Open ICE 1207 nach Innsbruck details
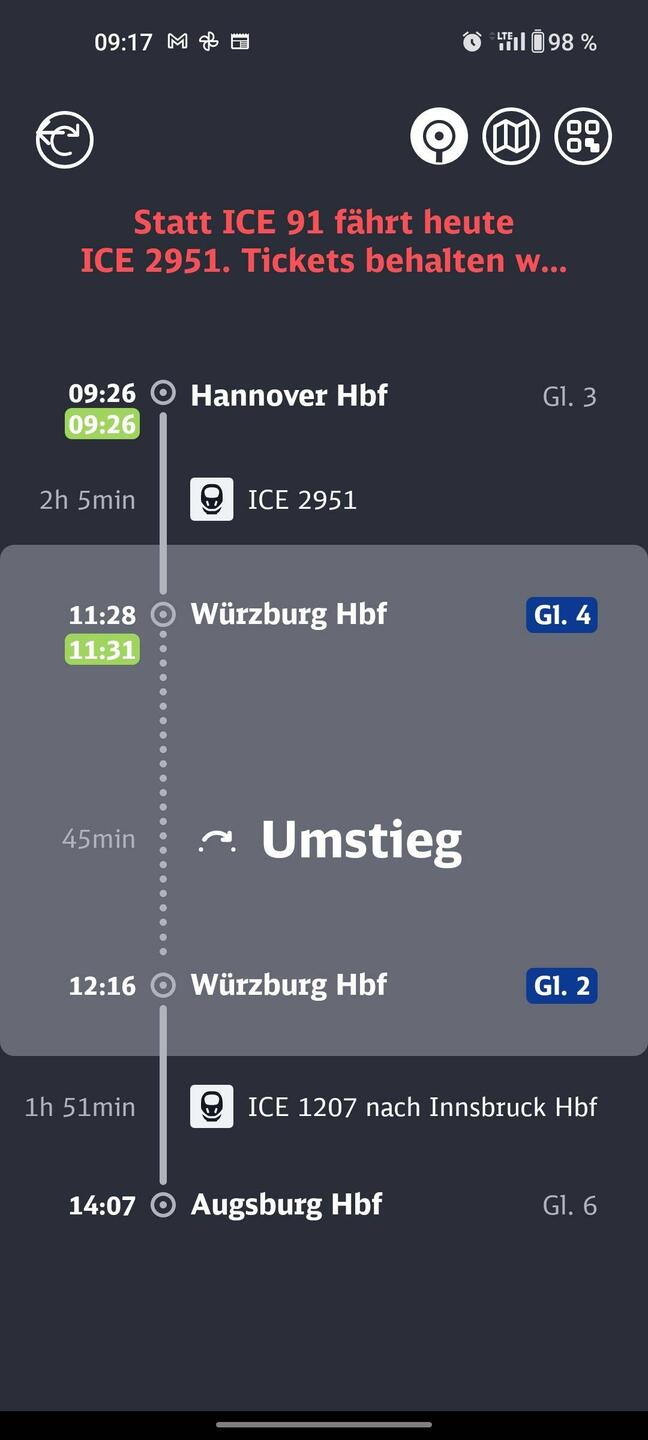Screen dimensions: 648x1440 pyautogui.click(x=421, y=1107)
